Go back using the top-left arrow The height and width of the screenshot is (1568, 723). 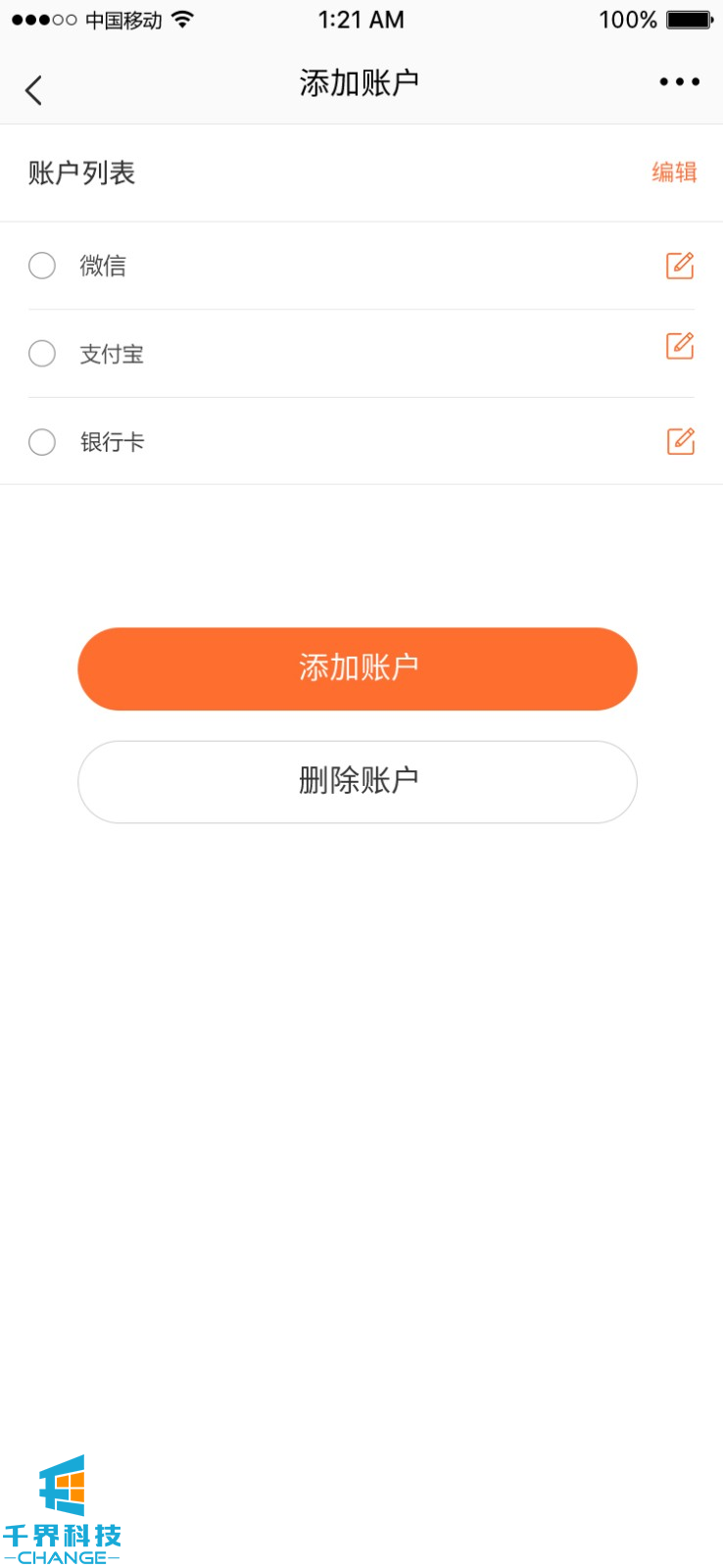(33, 90)
